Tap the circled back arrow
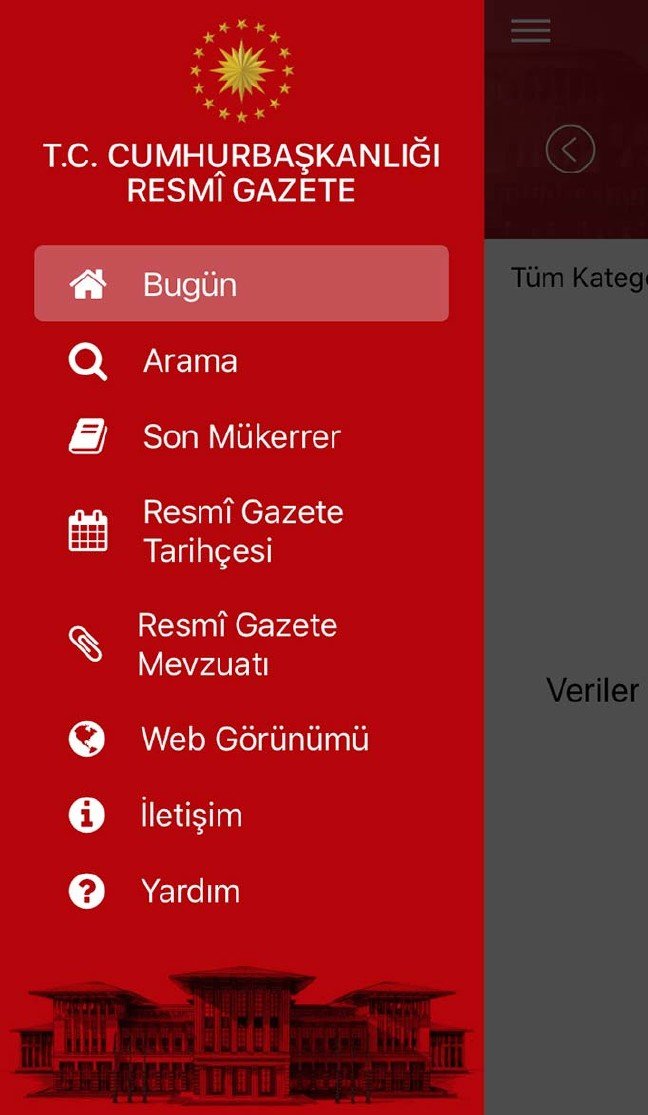Screen dimensions: 648x1115 pyautogui.click(x=570, y=150)
